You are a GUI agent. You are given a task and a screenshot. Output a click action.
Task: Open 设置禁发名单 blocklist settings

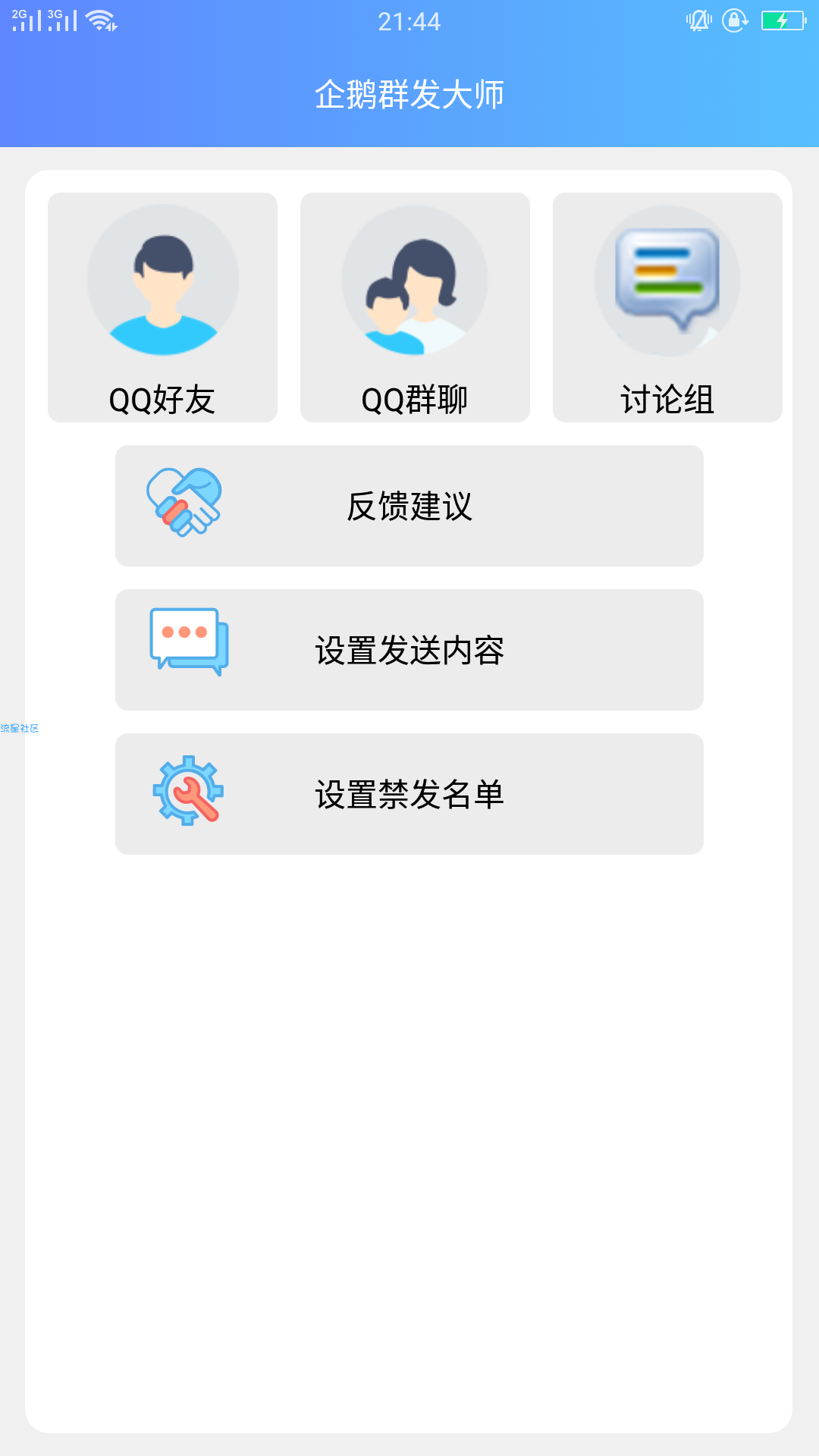click(409, 794)
